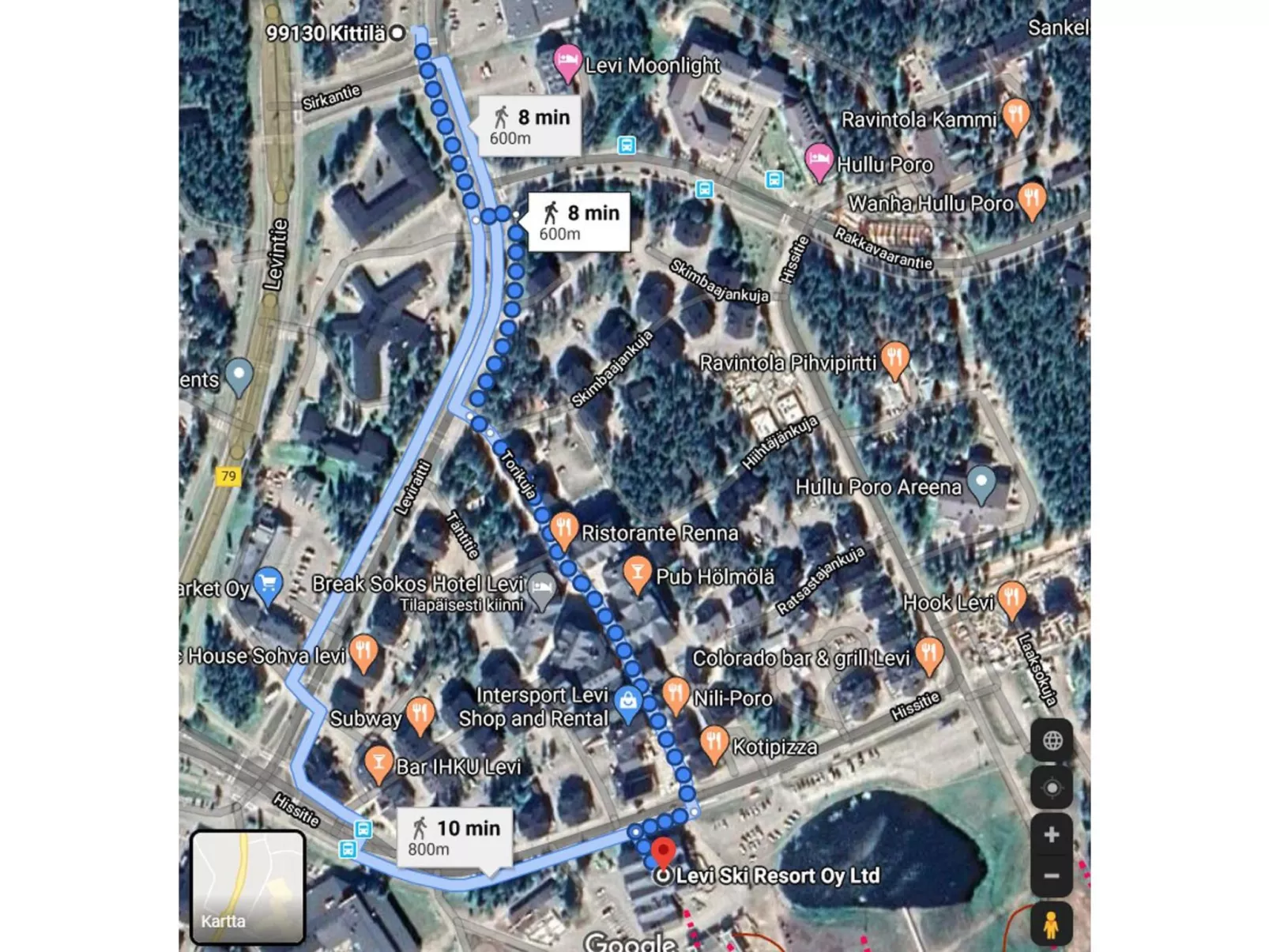The width and height of the screenshot is (1269, 952).
Task: Open Levi Moonlight hotel marker
Action: (x=567, y=62)
